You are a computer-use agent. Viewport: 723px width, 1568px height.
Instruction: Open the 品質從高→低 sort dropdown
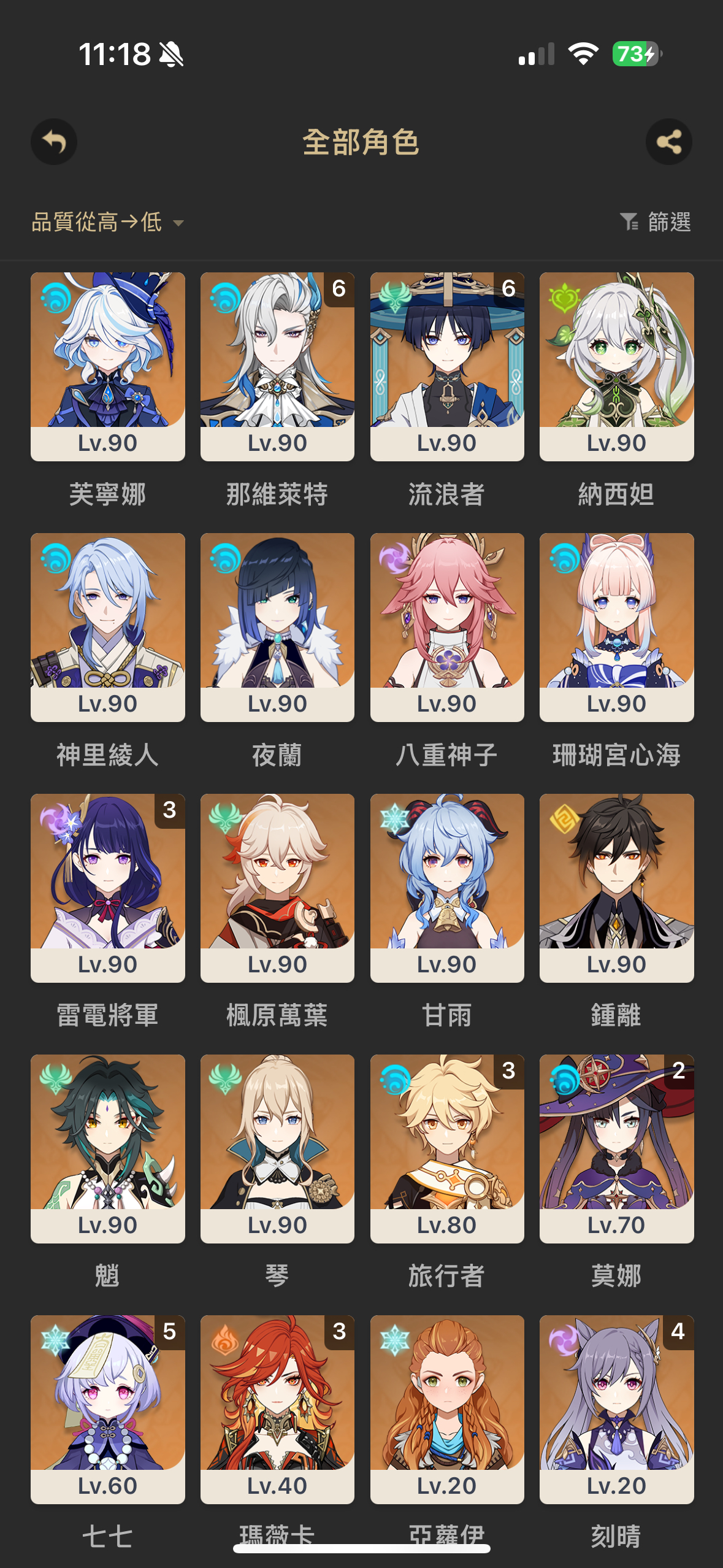point(107,222)
